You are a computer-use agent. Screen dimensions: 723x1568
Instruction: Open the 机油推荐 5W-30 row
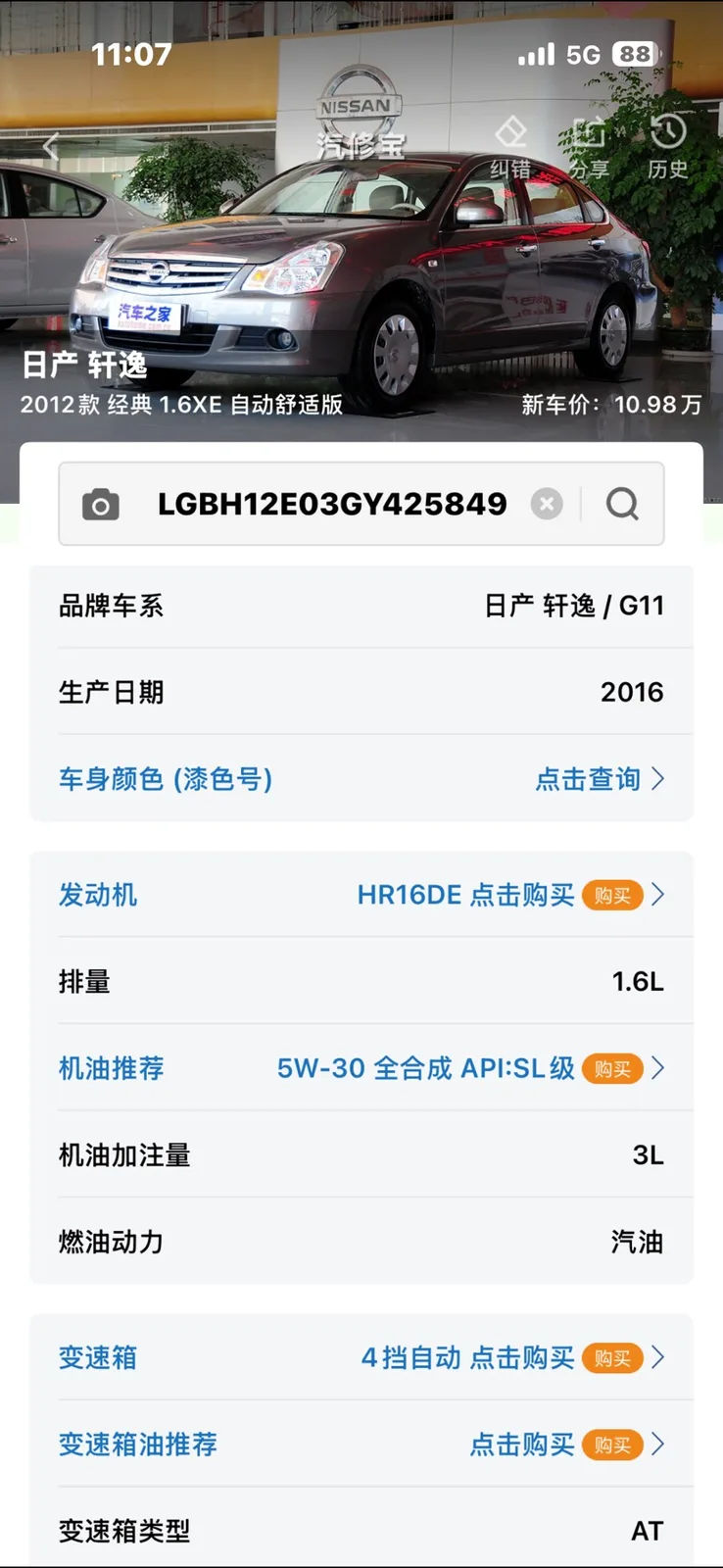click(x=361, y=1068)
